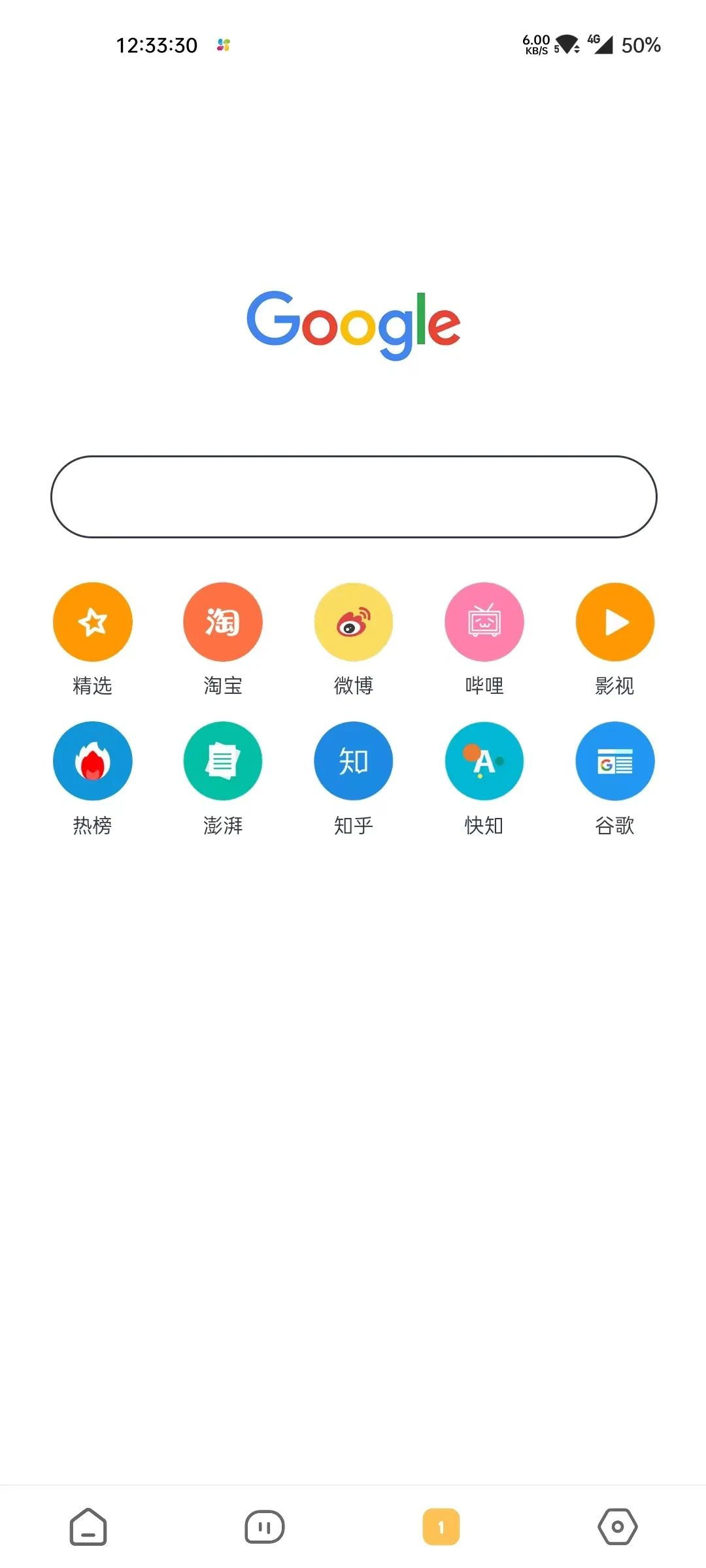The width and height of the screenshot is (706, 1568).
Task: Open the 热榜 hot list shortcut
Action: pos(92,761)
